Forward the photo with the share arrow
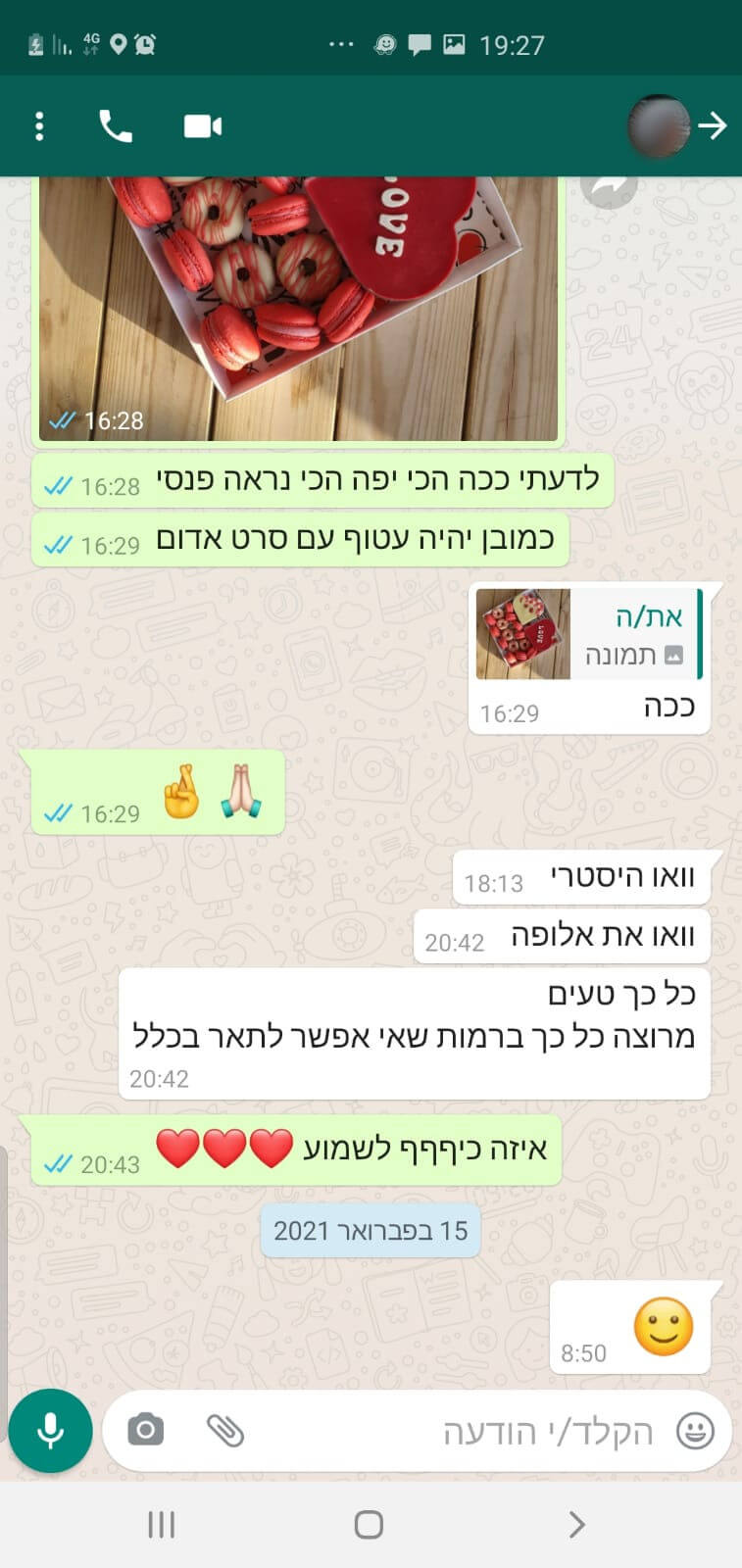Viewport: 742px width, 1568px height. (x=609, y=185)
